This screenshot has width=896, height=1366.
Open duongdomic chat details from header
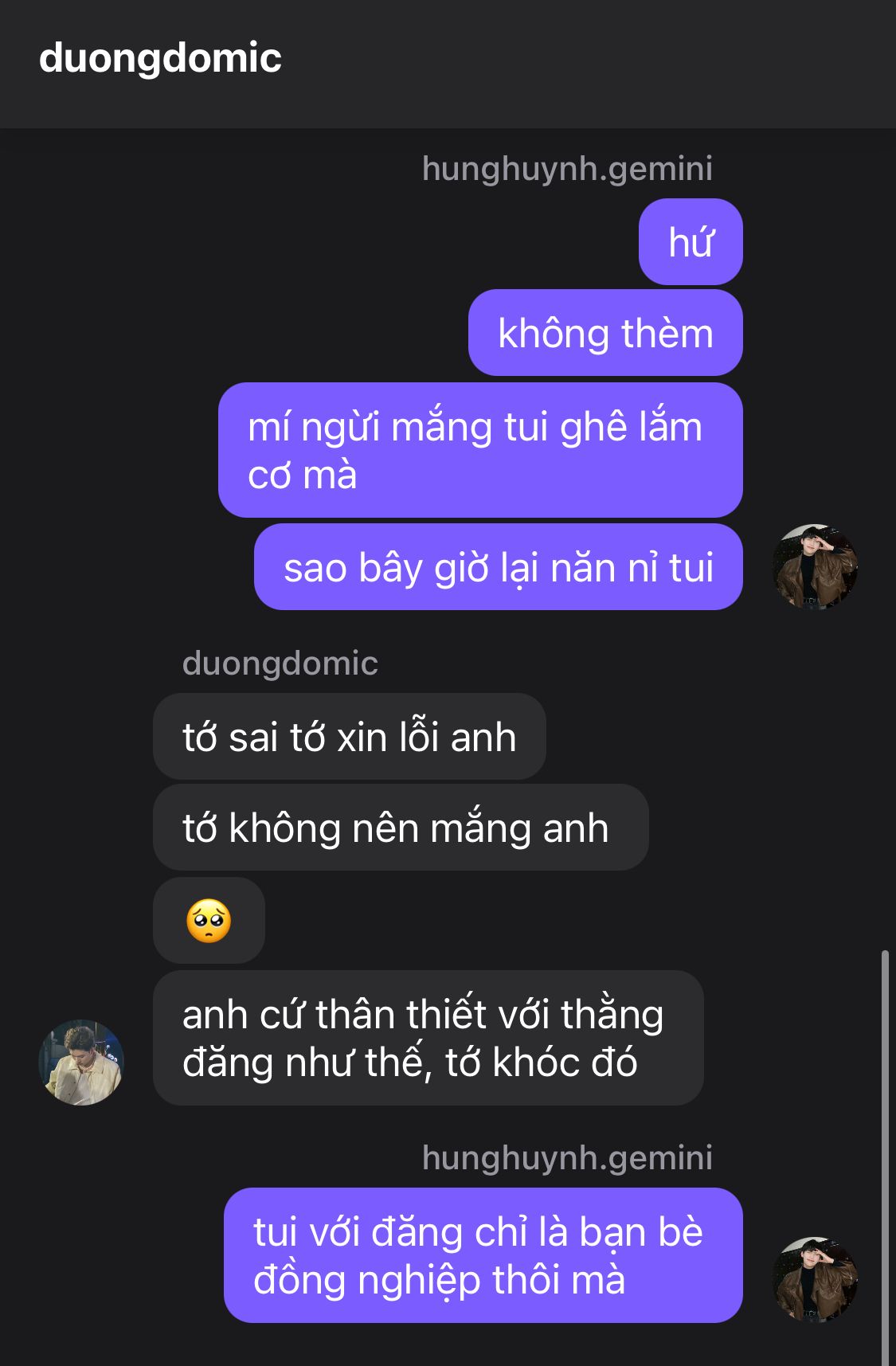tap(160, 59)
